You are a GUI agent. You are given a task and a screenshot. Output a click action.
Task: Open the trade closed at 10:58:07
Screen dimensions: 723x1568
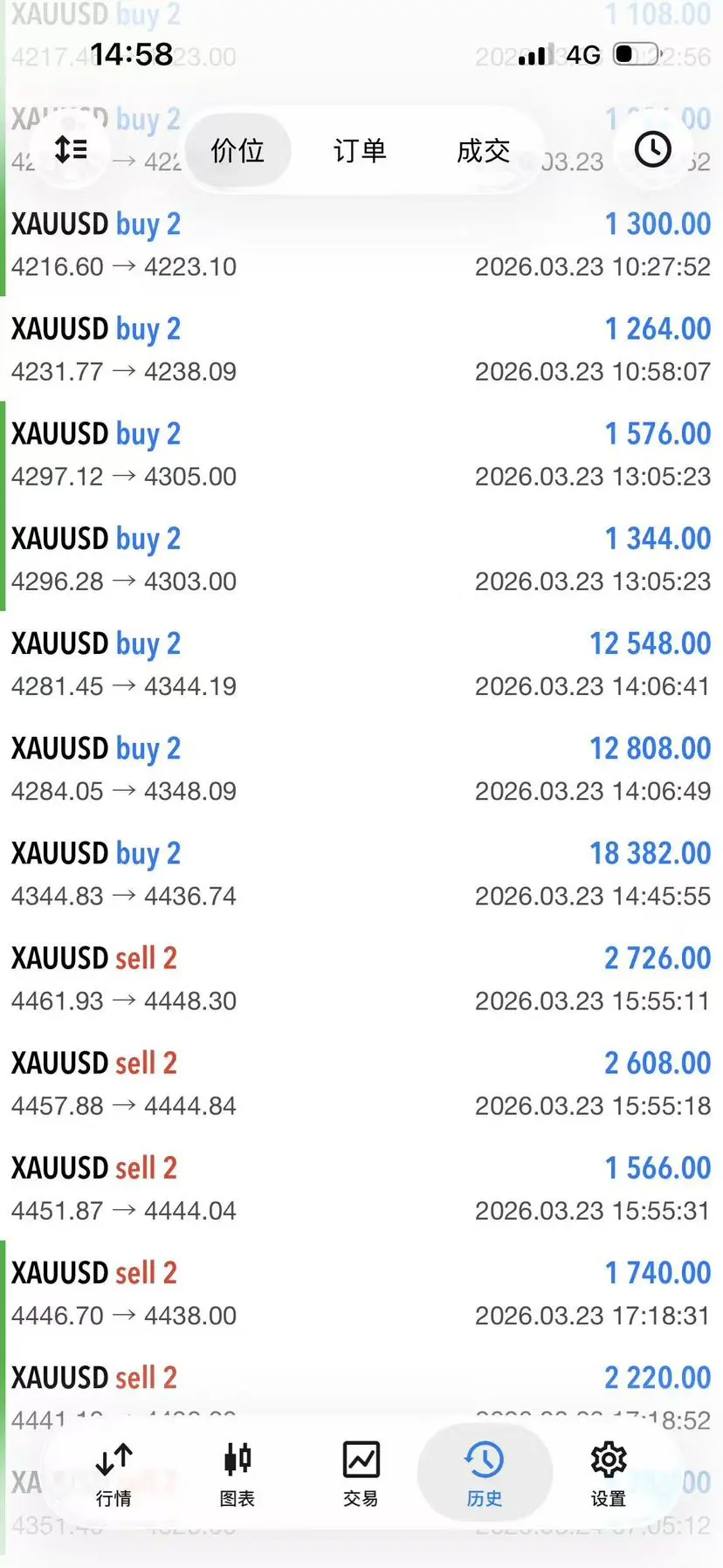pos(361,349)
